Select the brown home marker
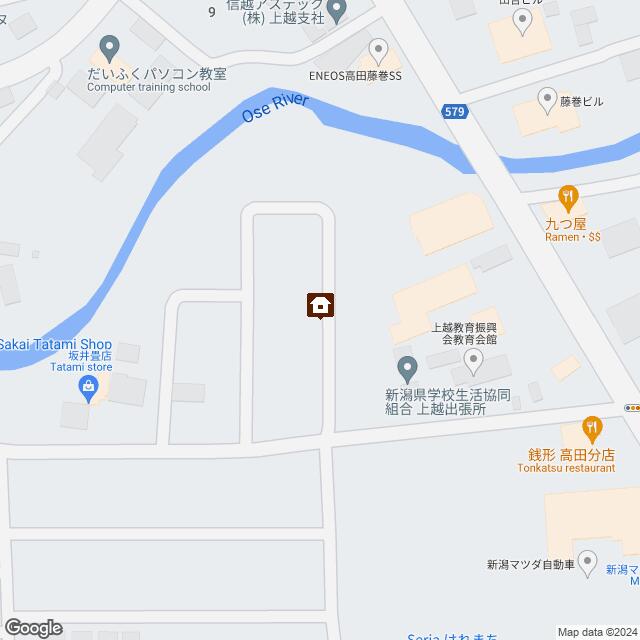Screen dimensions: 640x640 [320, 305]
